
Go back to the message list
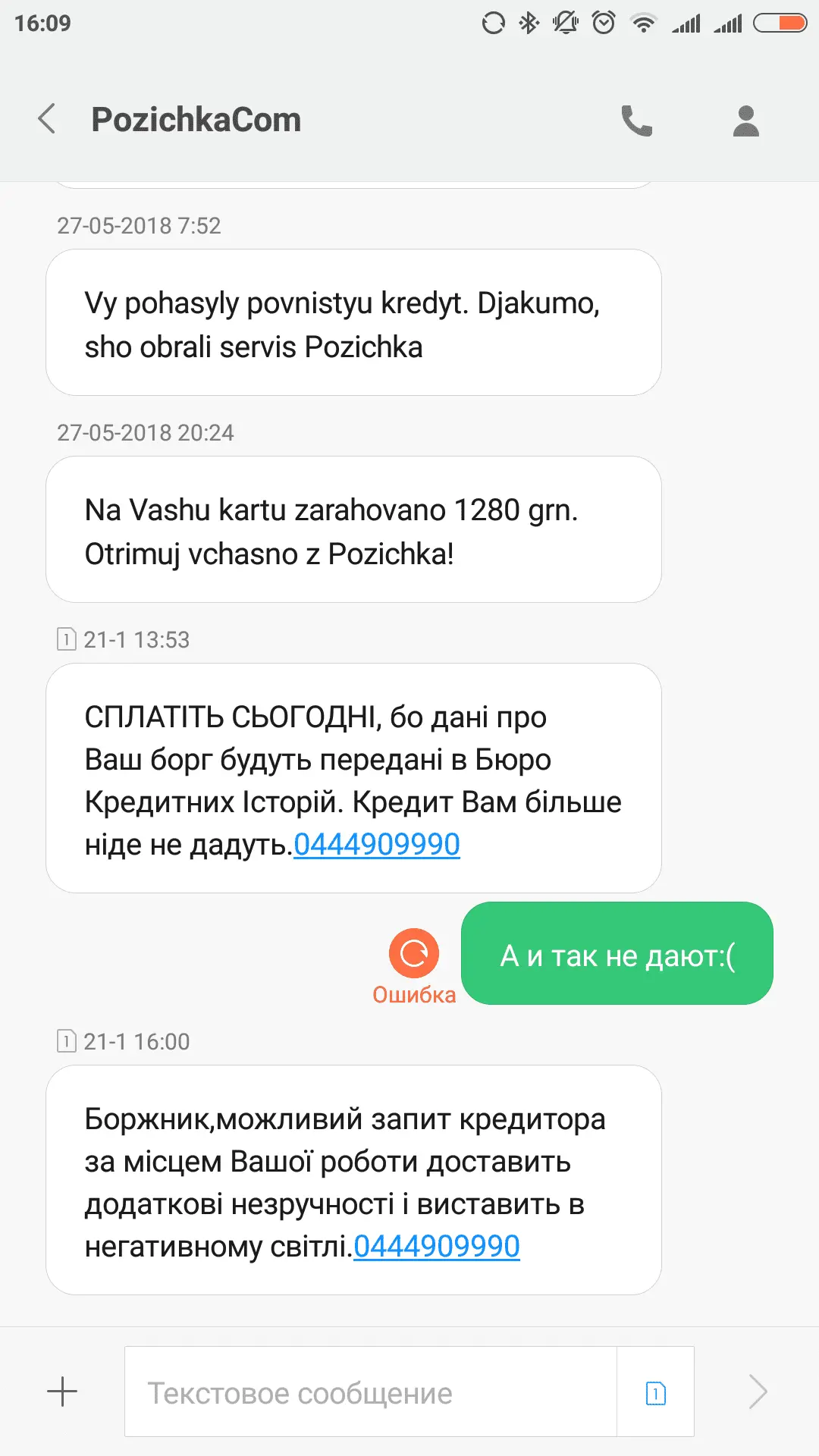[x=47, y=119]
